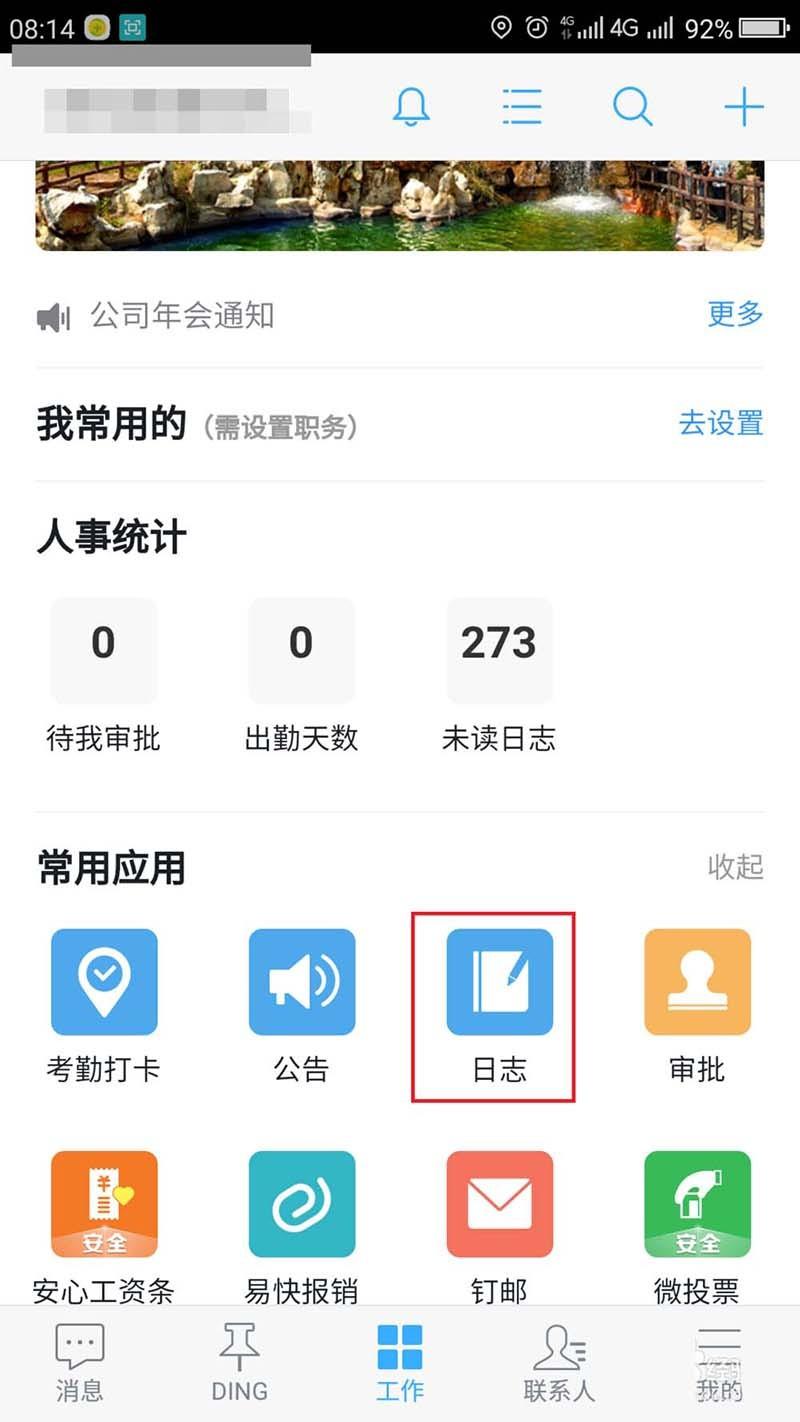Expand the announcement banner with 更多
This screenshot has height=1422, width=800.
[734, 315]
